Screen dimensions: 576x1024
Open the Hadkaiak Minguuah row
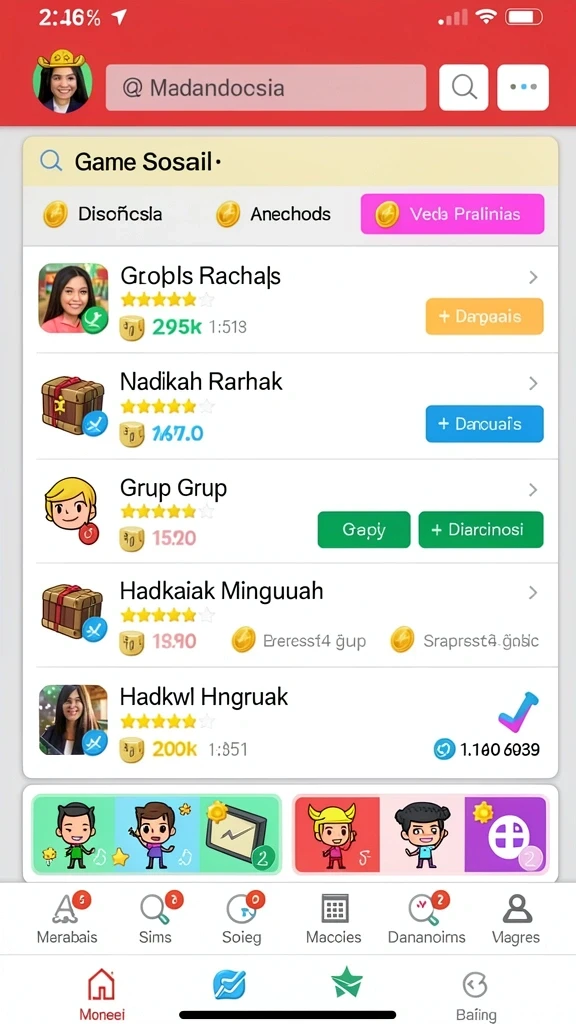pyautogui.click(x=290, y=615)
